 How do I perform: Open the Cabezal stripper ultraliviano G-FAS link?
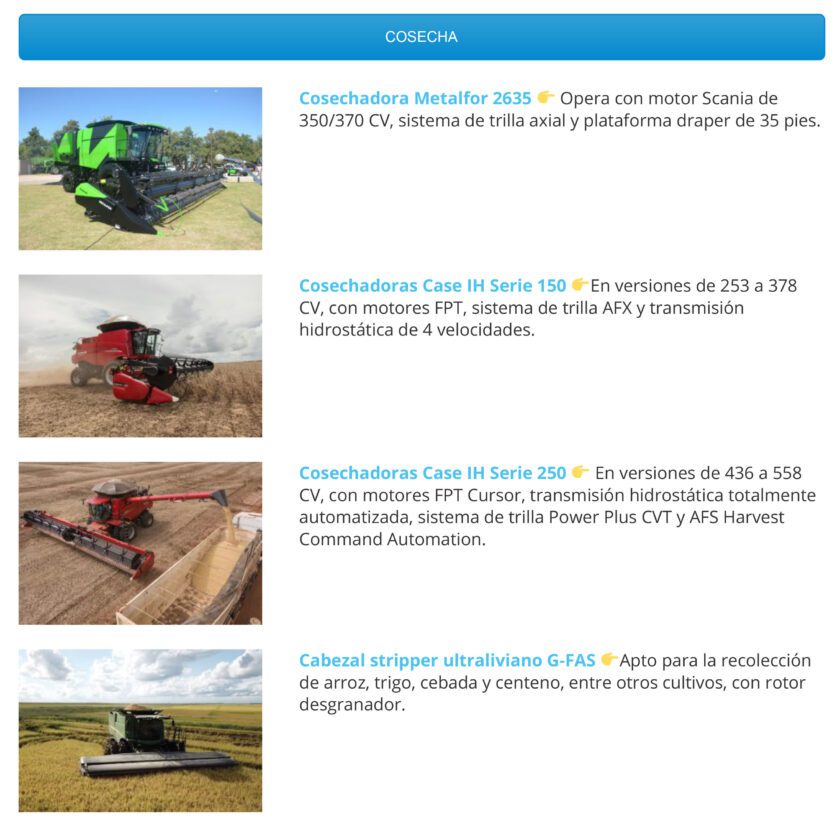coord(447,660)
